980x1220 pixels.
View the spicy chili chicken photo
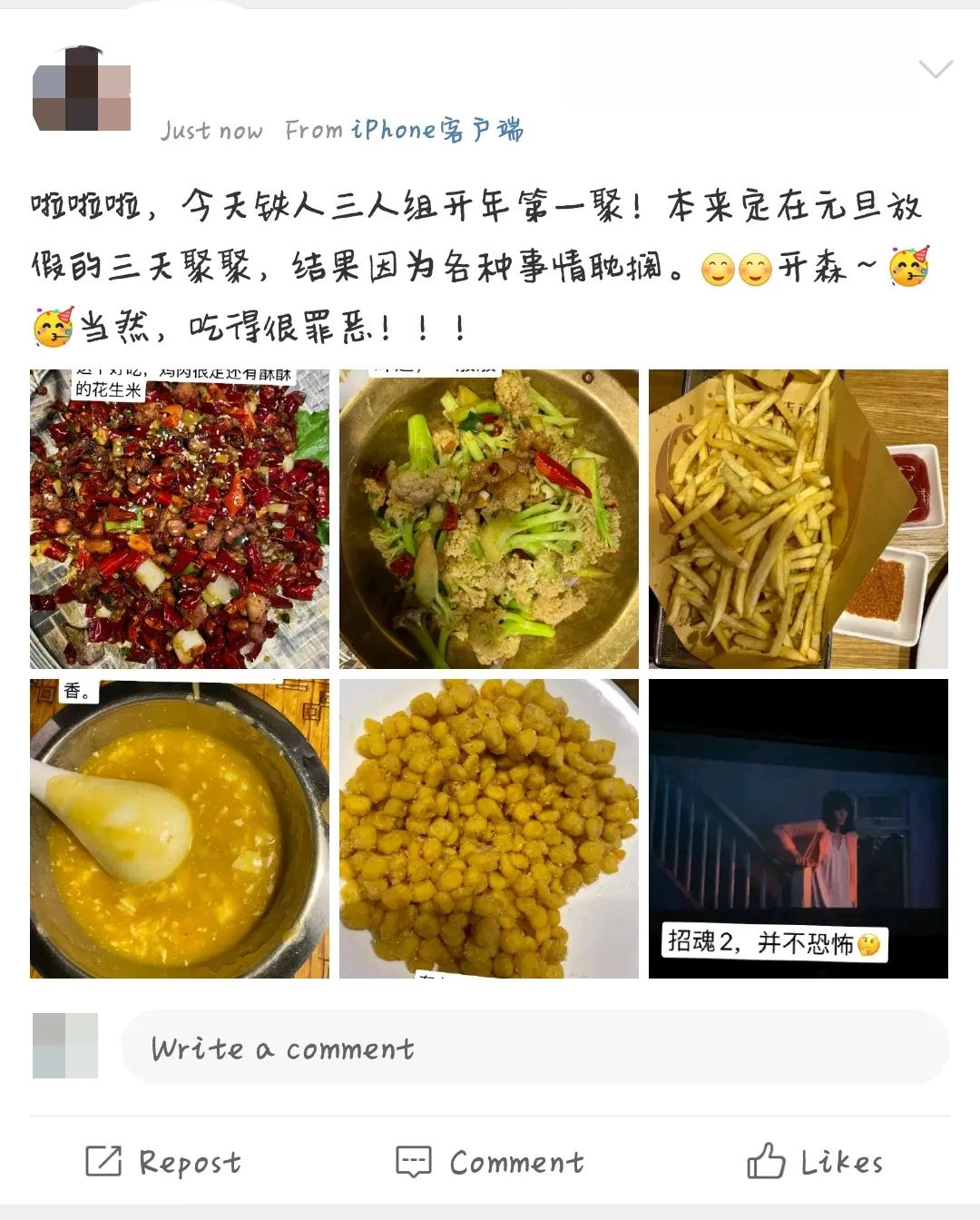click(180, 519)
